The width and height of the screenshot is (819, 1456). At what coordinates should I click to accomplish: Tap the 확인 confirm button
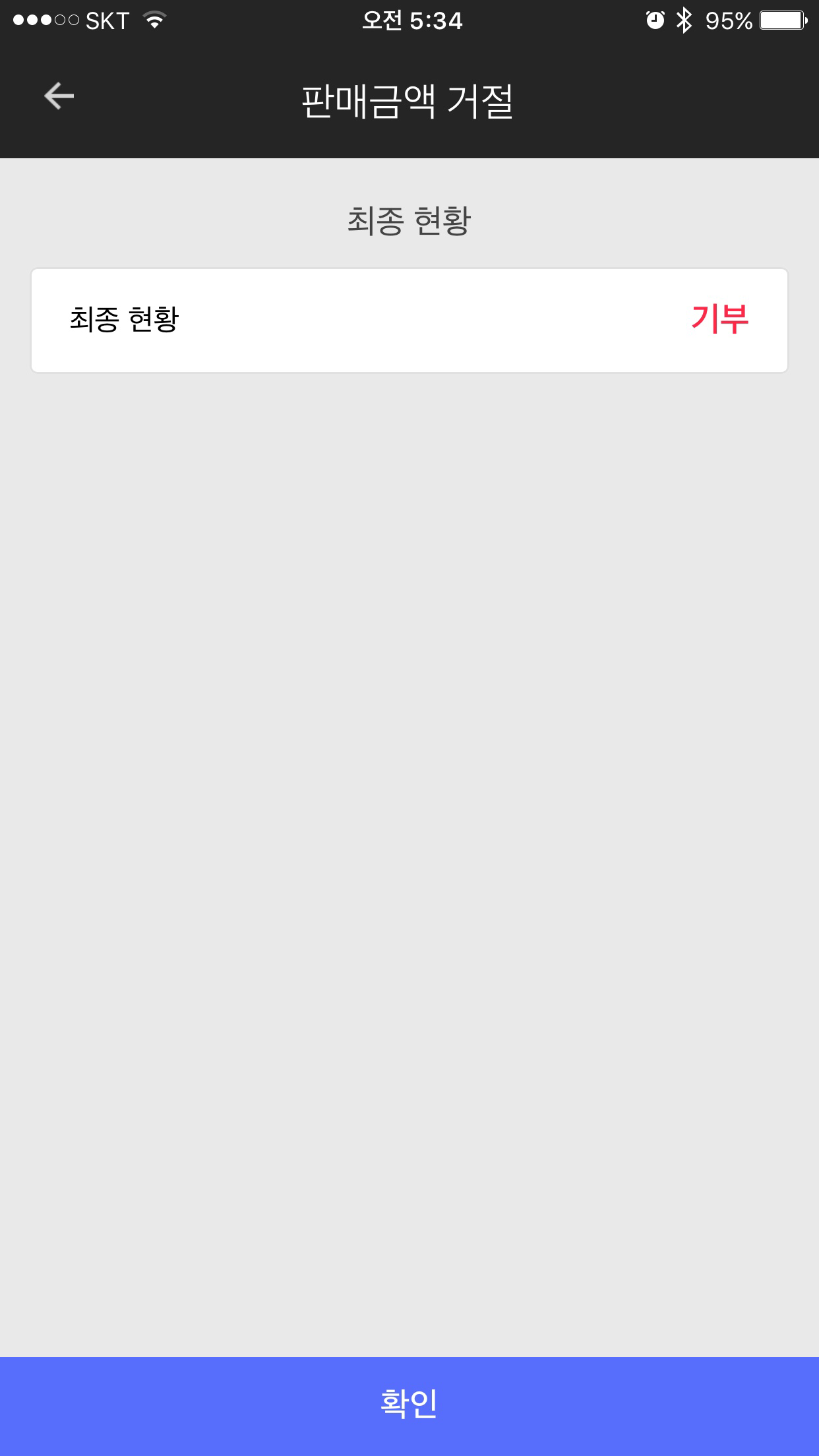(x=409, y=1405)
